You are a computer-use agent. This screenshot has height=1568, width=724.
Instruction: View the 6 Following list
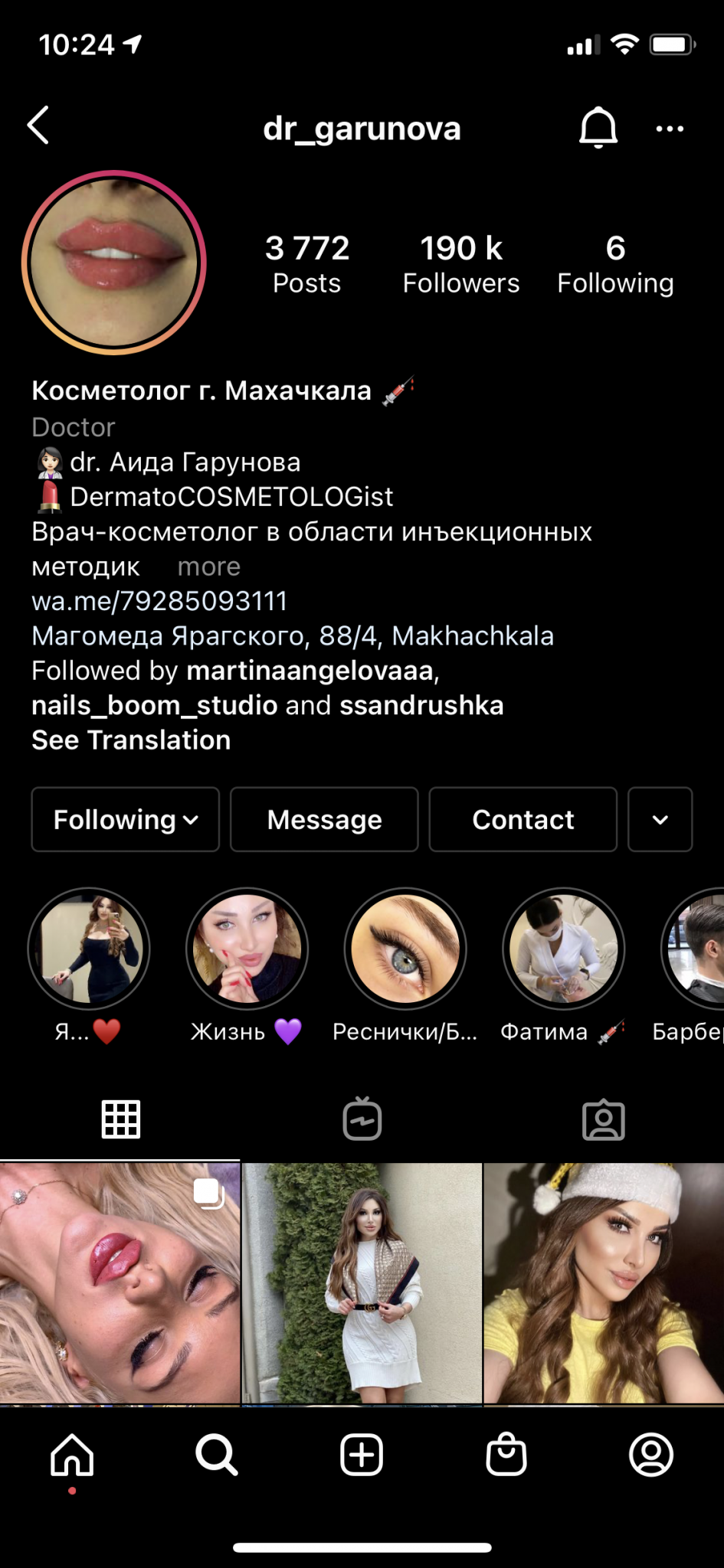(615, 264)
